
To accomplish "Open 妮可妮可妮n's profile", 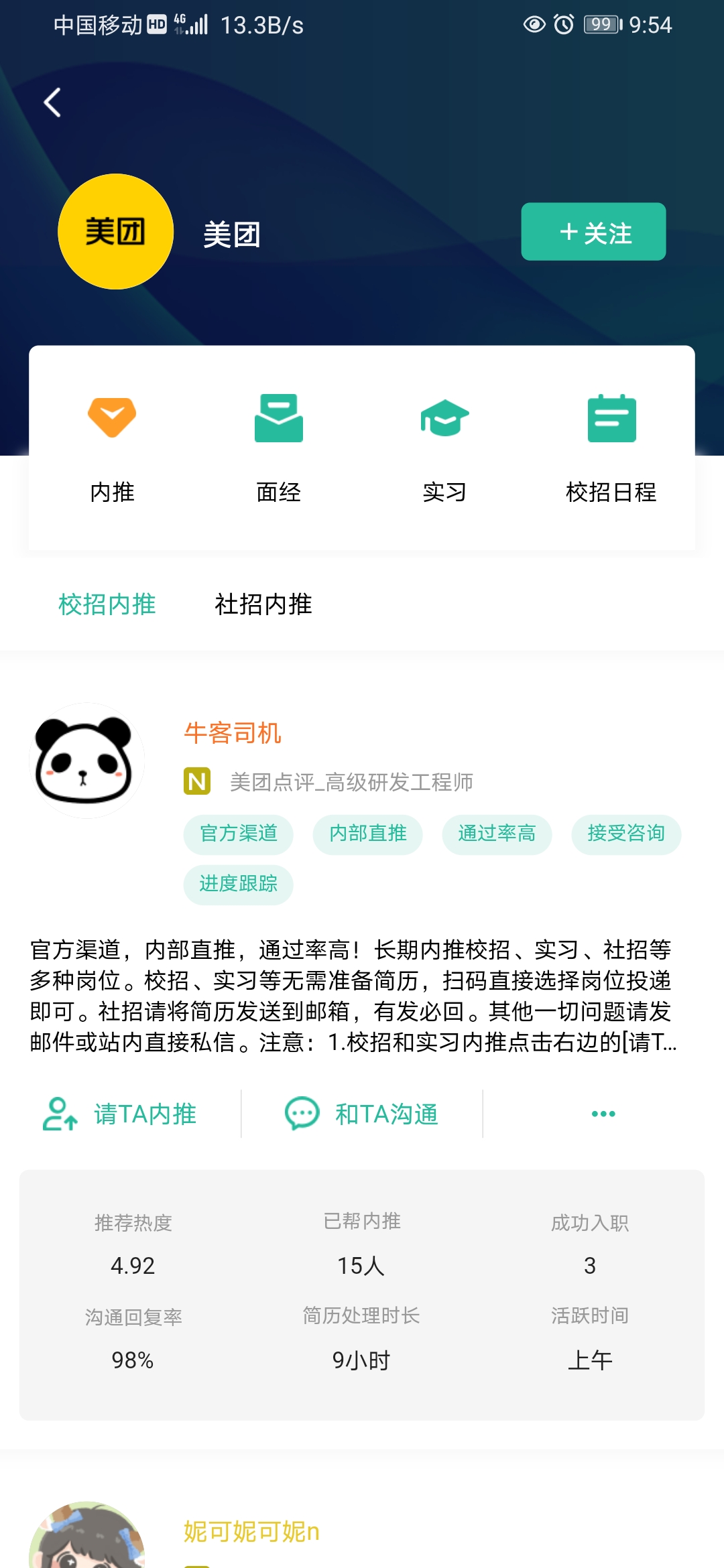I will coord(251,1532).
